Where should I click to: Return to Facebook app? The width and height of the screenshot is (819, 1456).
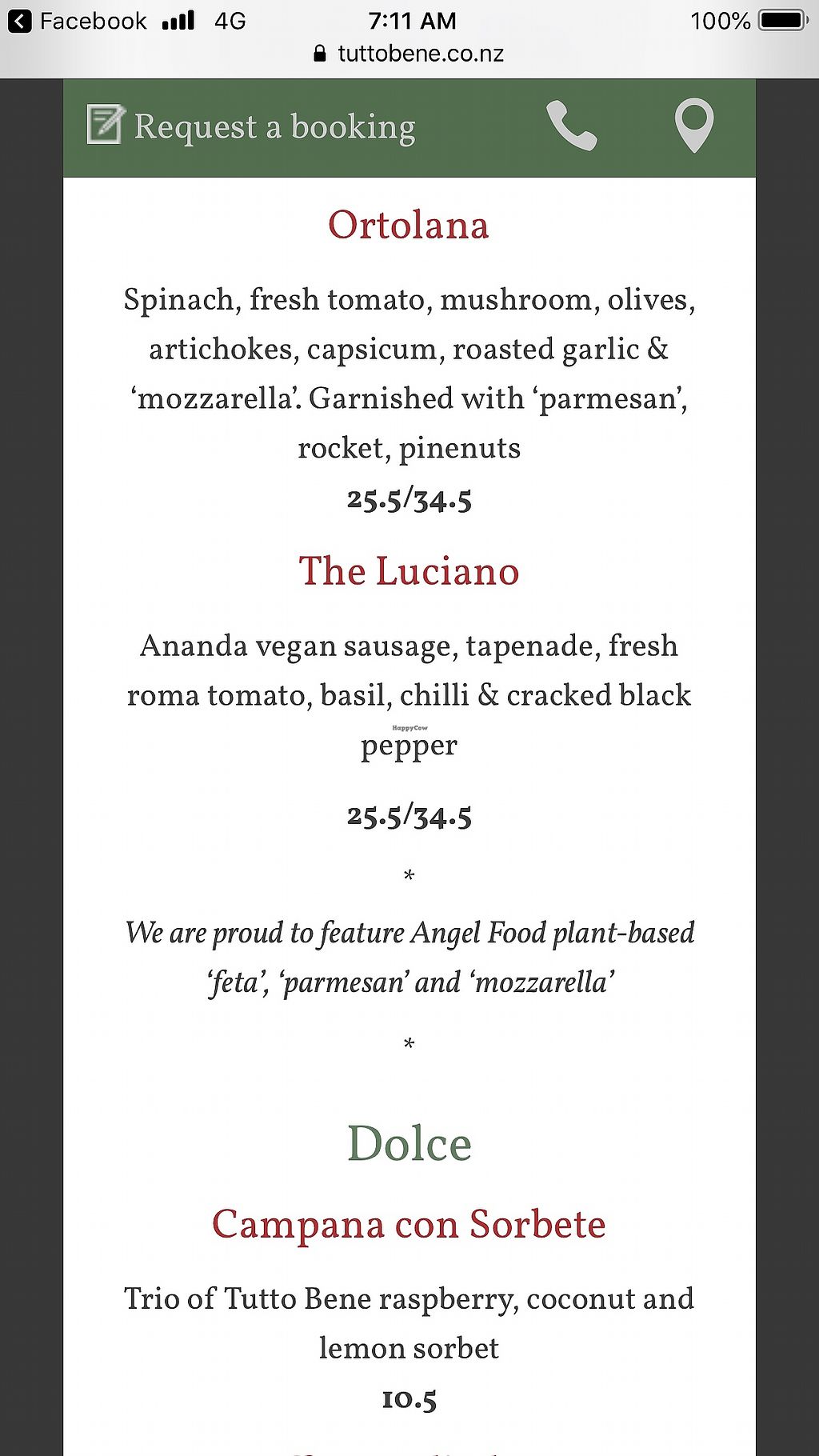tap(78, 21)
